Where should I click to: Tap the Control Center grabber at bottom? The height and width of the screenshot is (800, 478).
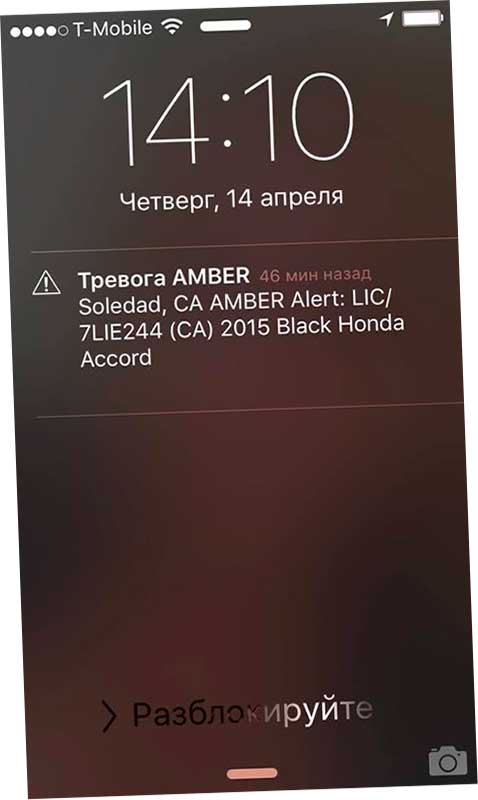[x=252, y=773]
